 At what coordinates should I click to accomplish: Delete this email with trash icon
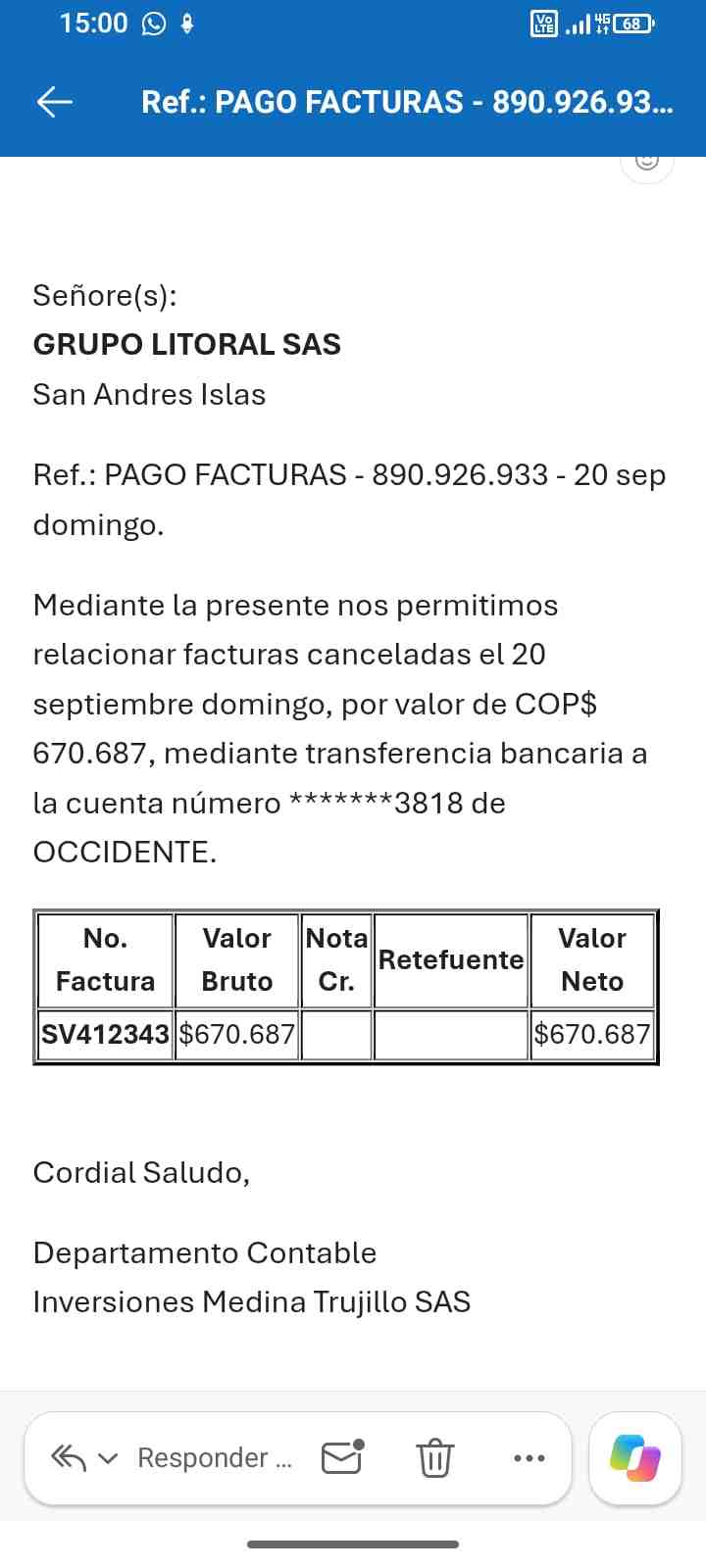click(x=434, y=1458)
